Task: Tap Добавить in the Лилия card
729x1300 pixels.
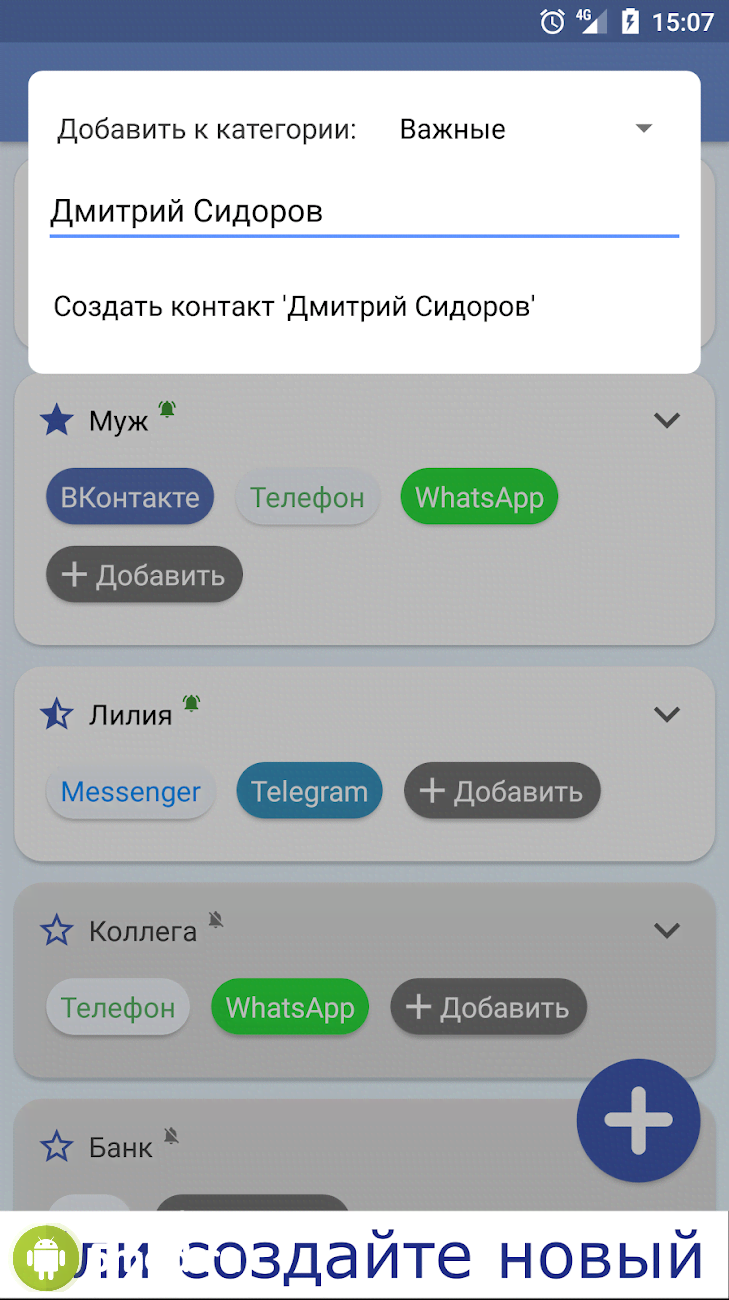Action: coord(502,792)
